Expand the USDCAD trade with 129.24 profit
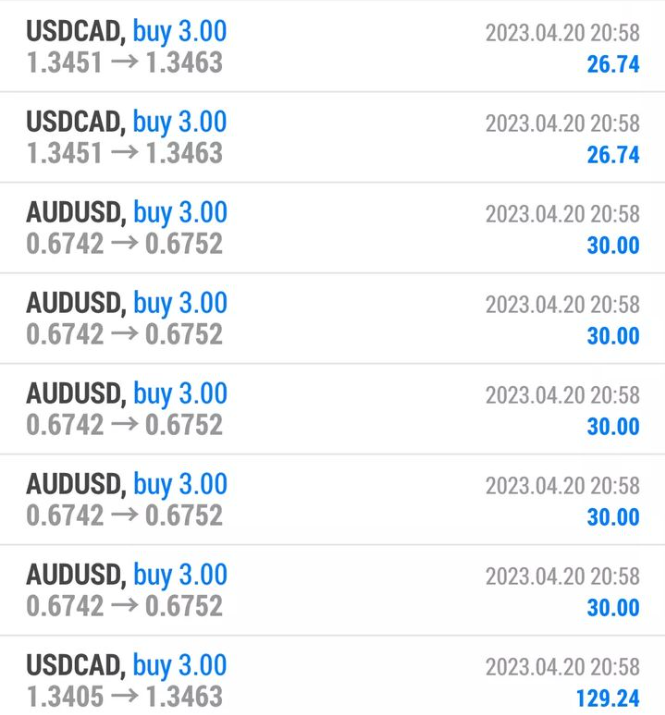This screenshot has height=715, width=665. [x=330, y=680]
